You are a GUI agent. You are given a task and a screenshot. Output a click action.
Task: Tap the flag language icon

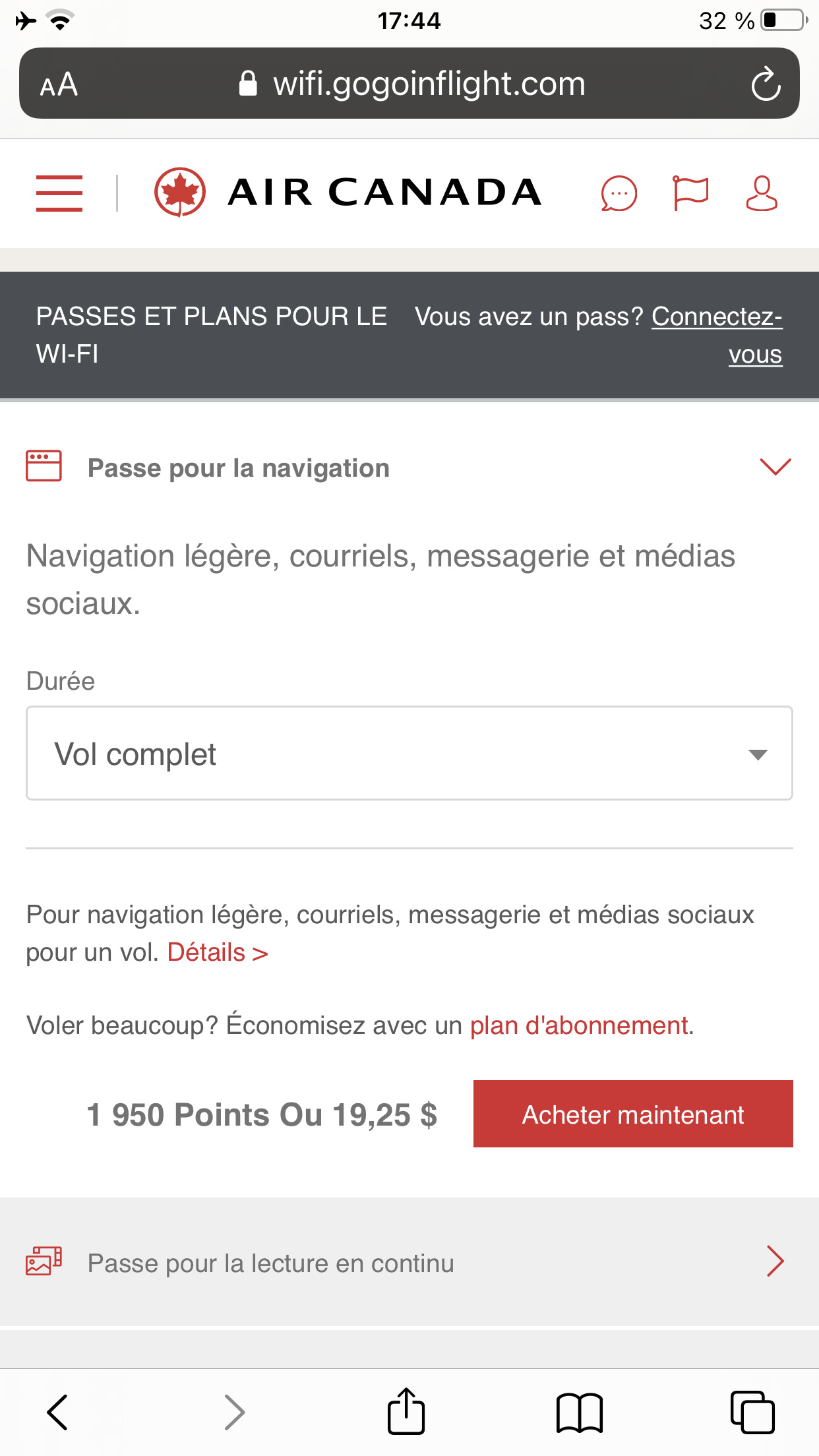pos(690,193)
